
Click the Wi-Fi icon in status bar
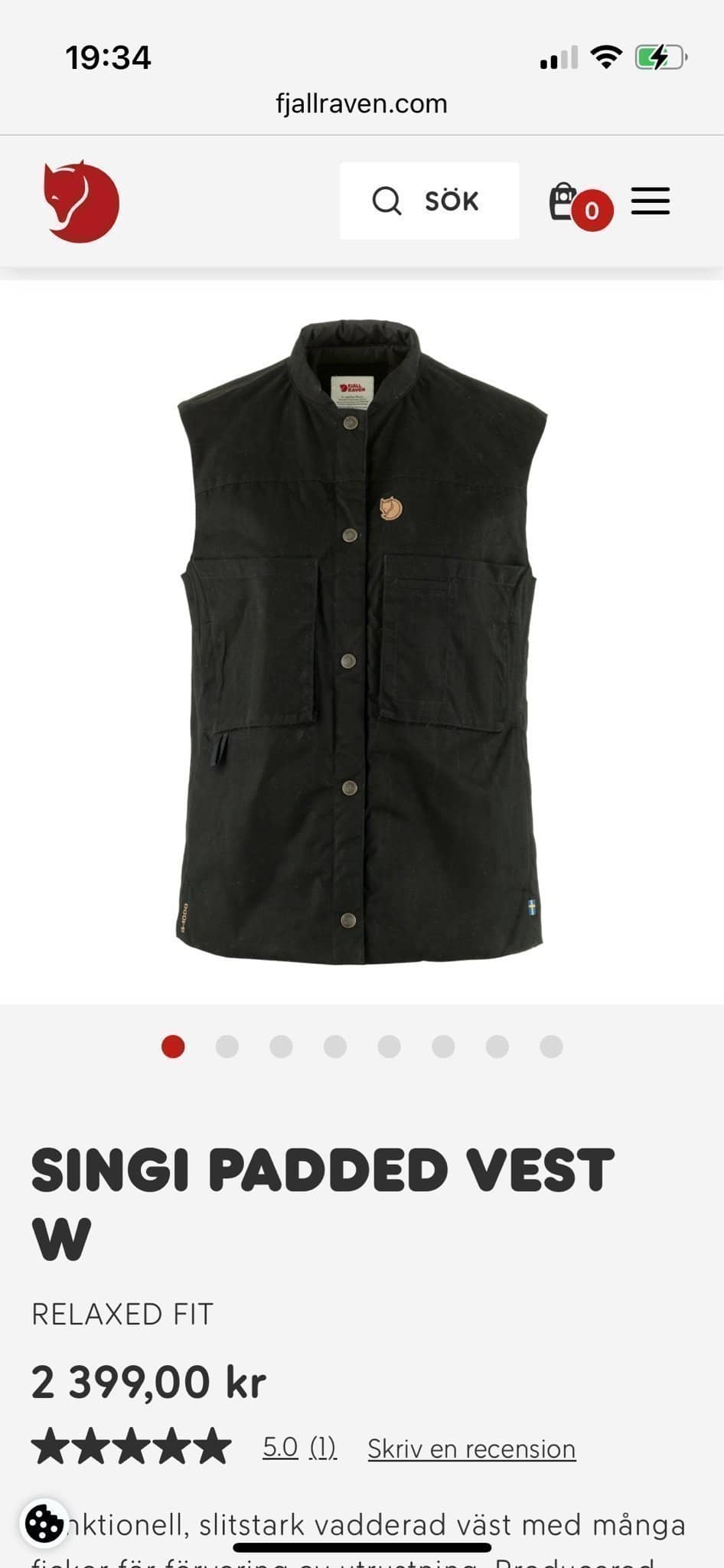[x=606, y=57]
